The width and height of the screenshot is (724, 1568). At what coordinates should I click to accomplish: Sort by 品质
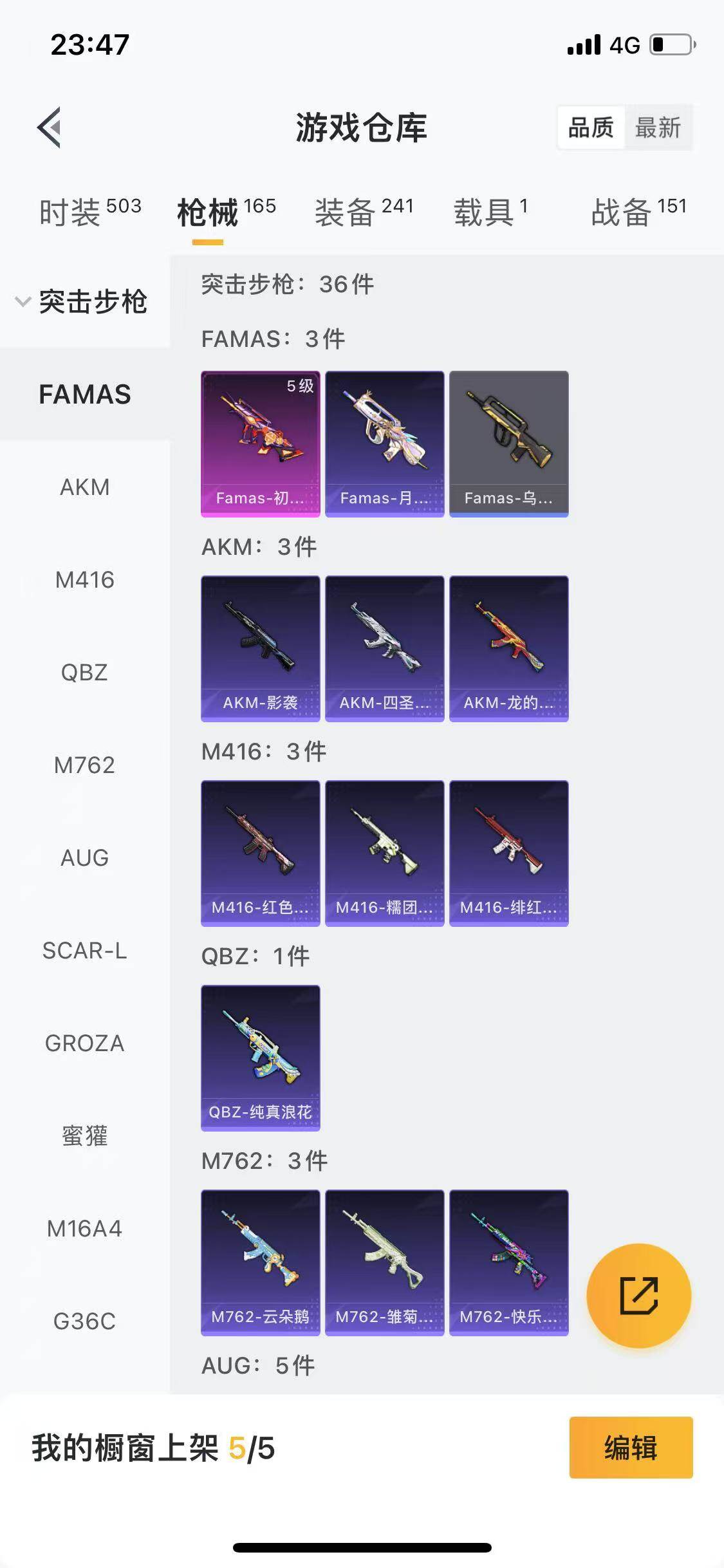click(591, 127)
